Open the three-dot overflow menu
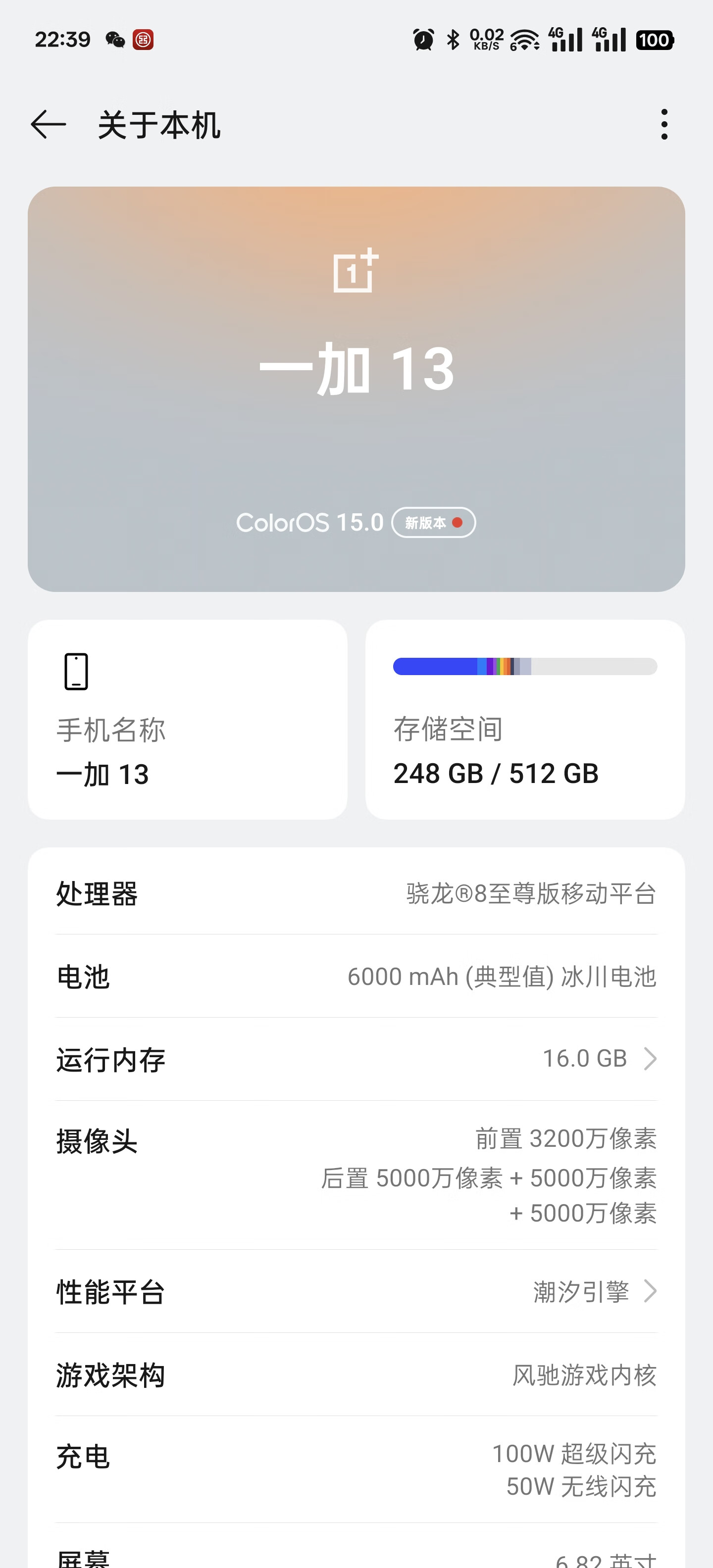The height and width of the screenshot is (1568, 713). click(664, 125)
